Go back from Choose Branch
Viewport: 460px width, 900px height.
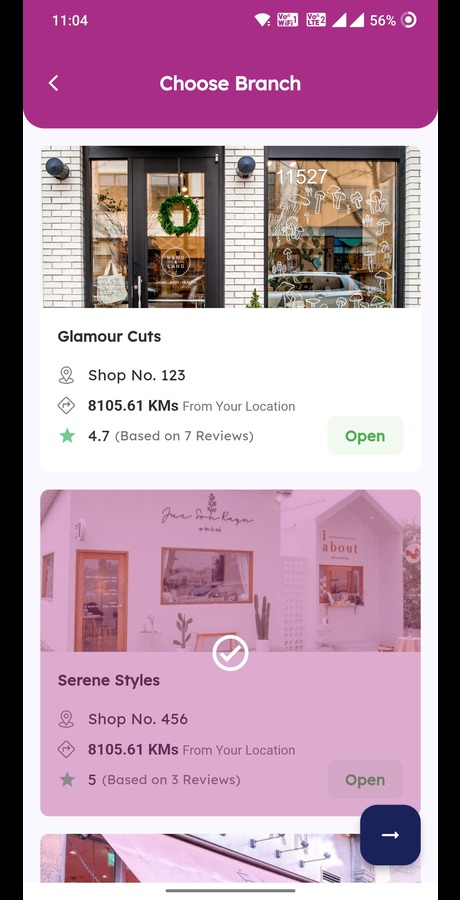[x=53, y=83]
